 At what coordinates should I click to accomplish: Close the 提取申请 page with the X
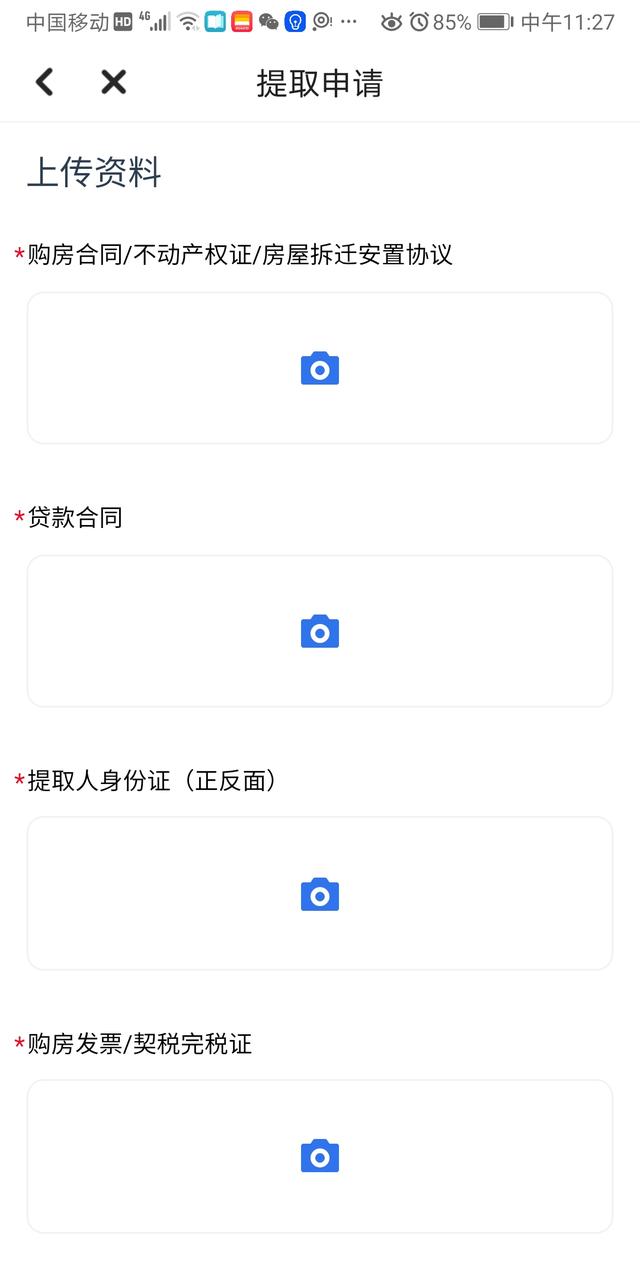114,82
